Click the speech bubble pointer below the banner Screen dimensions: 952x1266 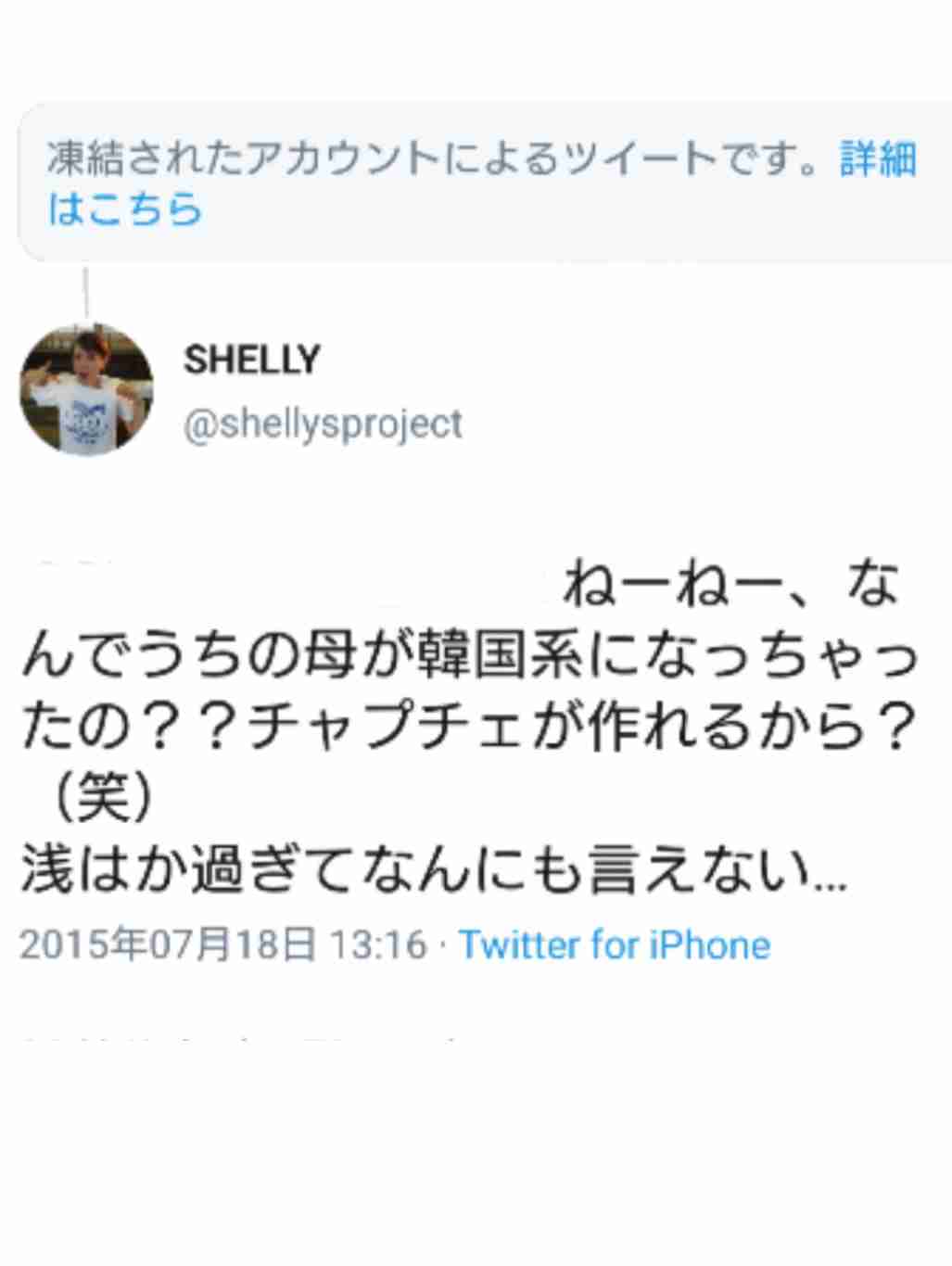pyautogui.click(x=86, y=287)
